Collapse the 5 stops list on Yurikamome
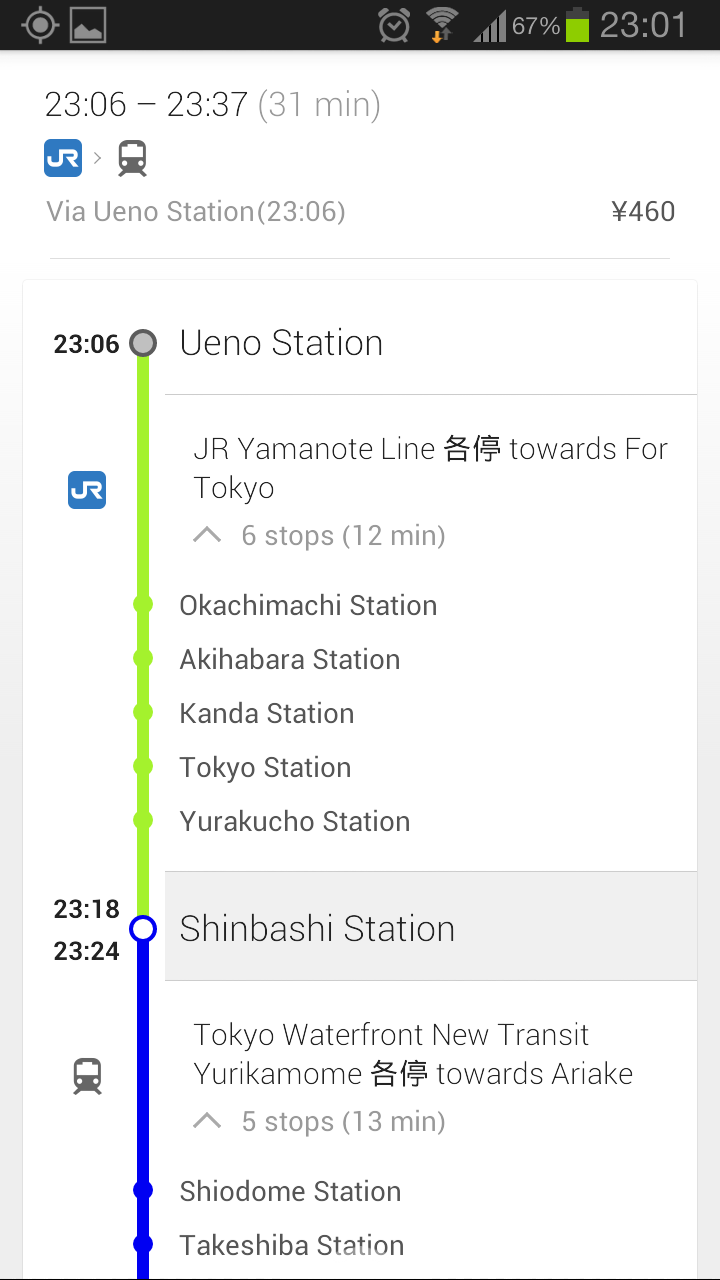The height and width of the screenshot is (1280, 720). pos(318,1122)
